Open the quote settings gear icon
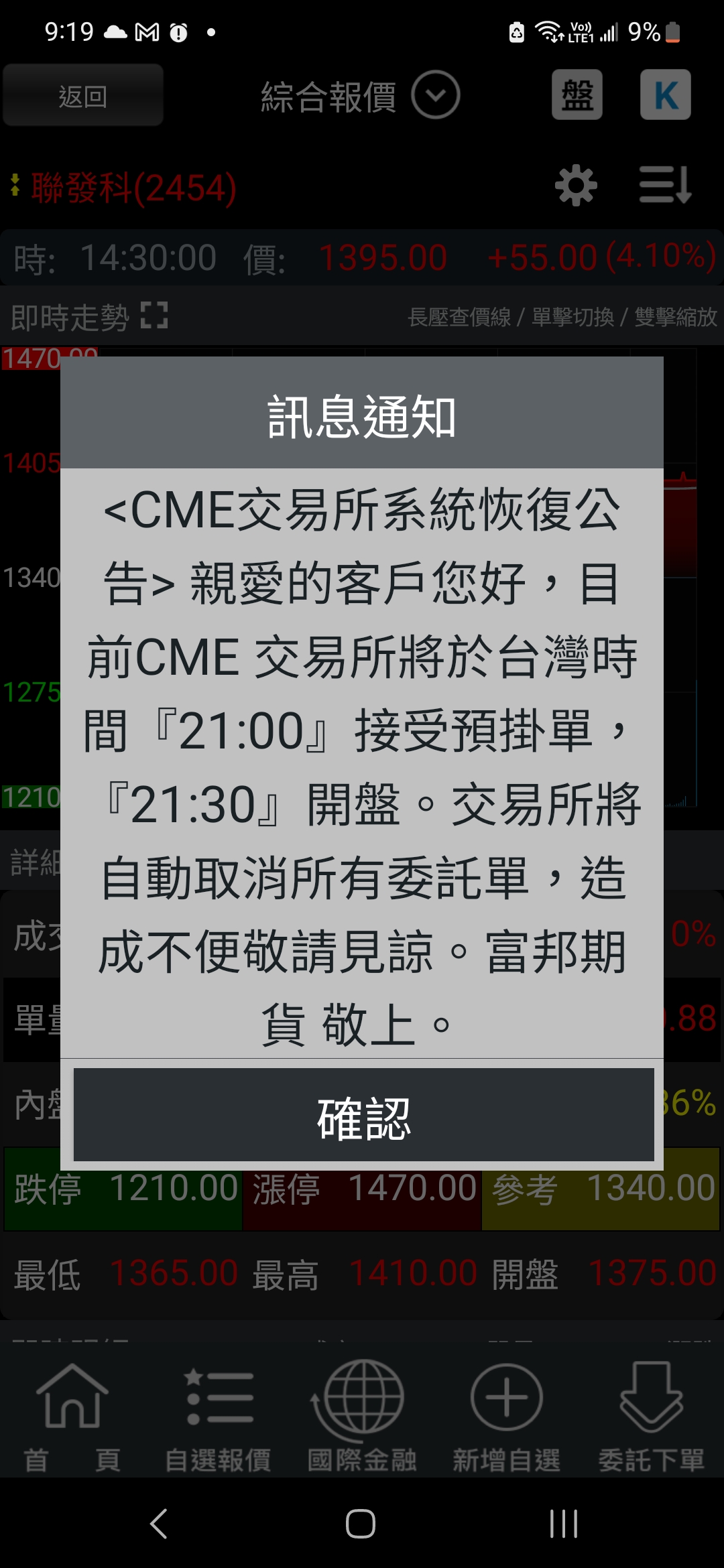724x1568 pixels. (x=575, y=186)
